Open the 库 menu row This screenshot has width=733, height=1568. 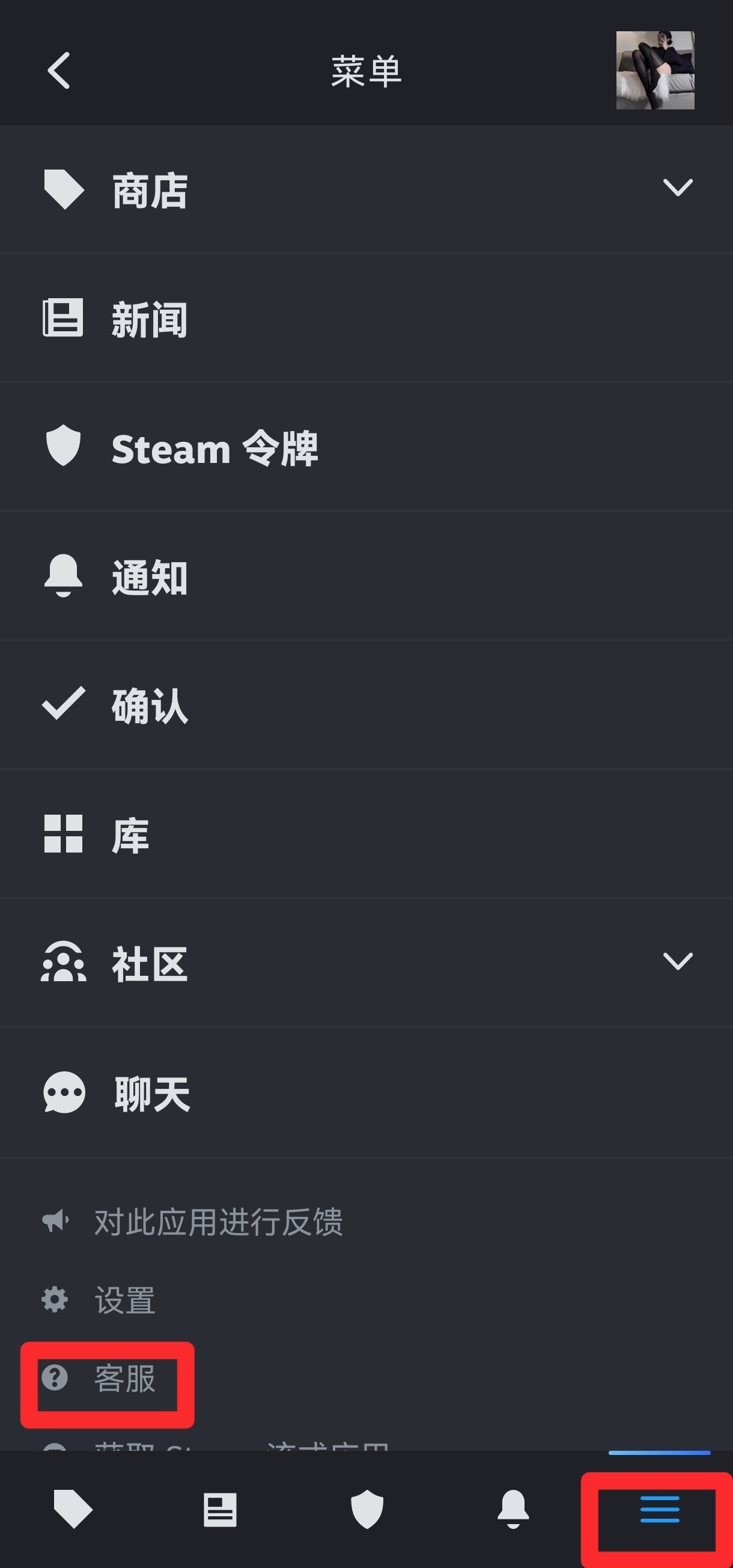[x=130, y=835]
